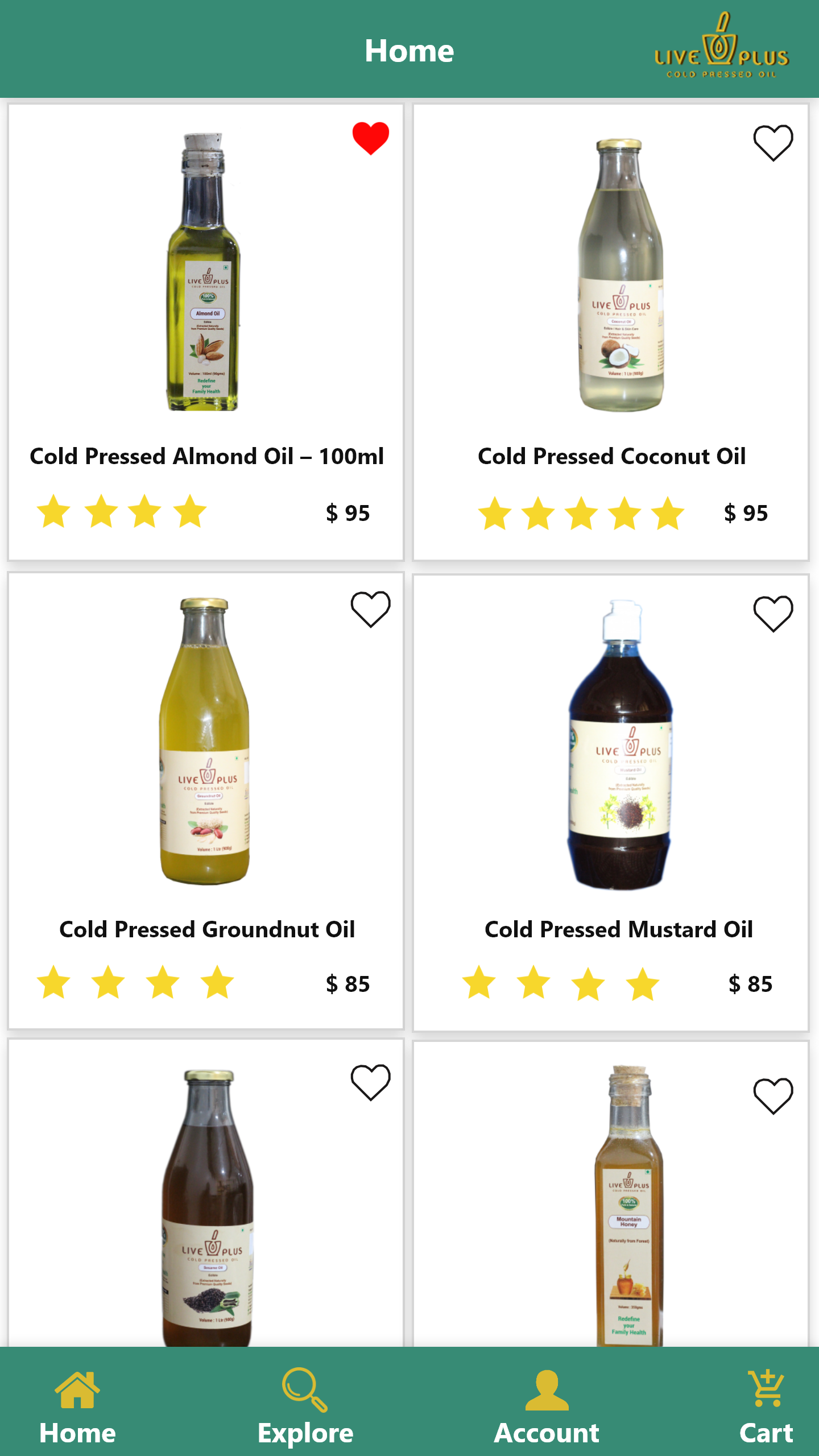819x1456 pixels.
Task: Favorite the Cold Pressed Coconut Oil
Action: point(773,143)
